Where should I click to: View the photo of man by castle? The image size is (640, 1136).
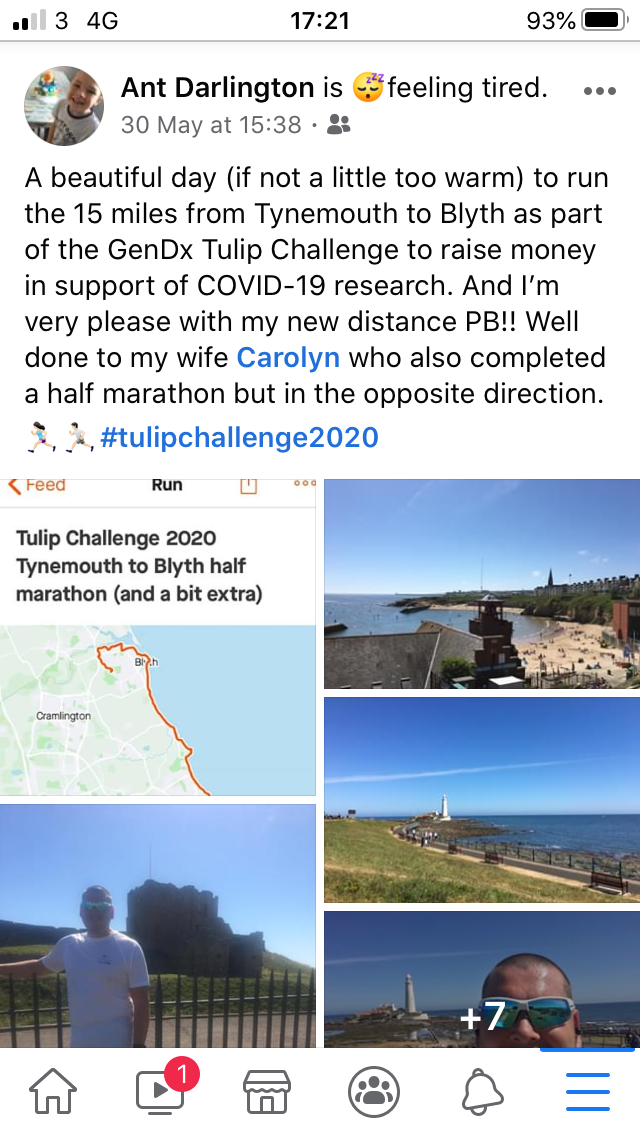(157, 926)
